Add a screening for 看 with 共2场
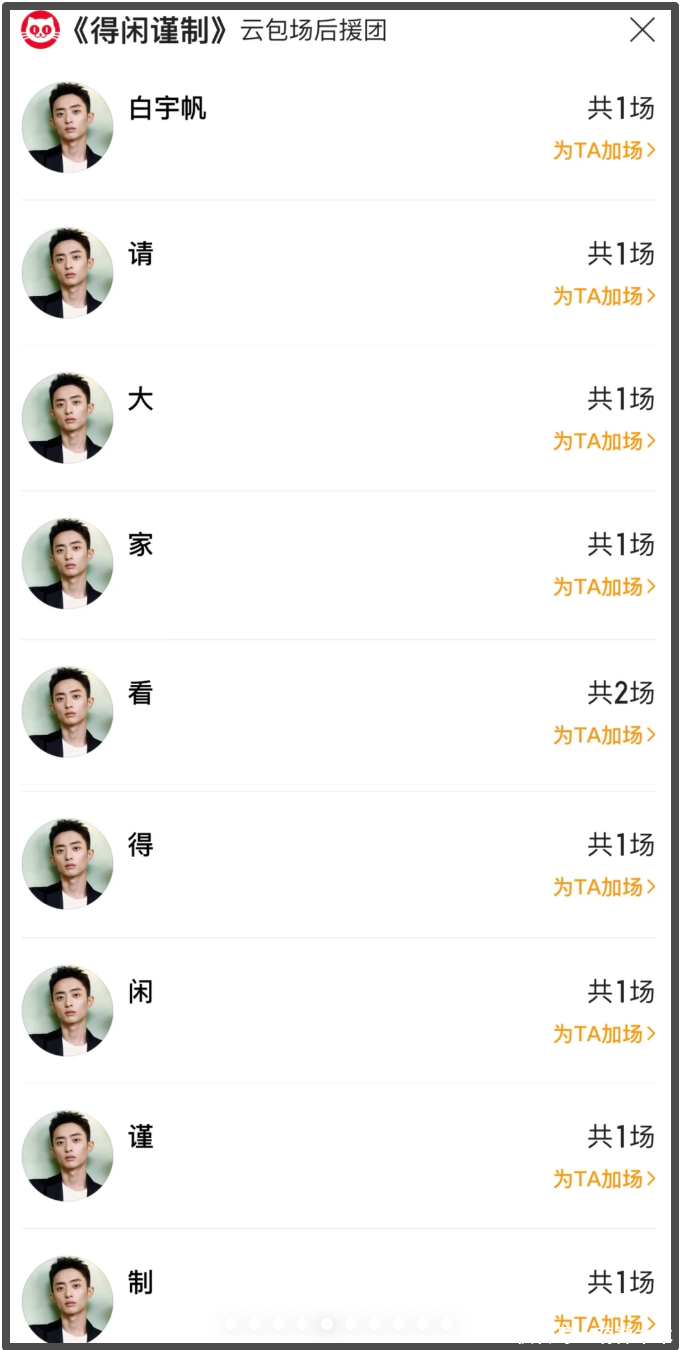The height and width of the screenshot is (1350, 680). click(604, 735)
